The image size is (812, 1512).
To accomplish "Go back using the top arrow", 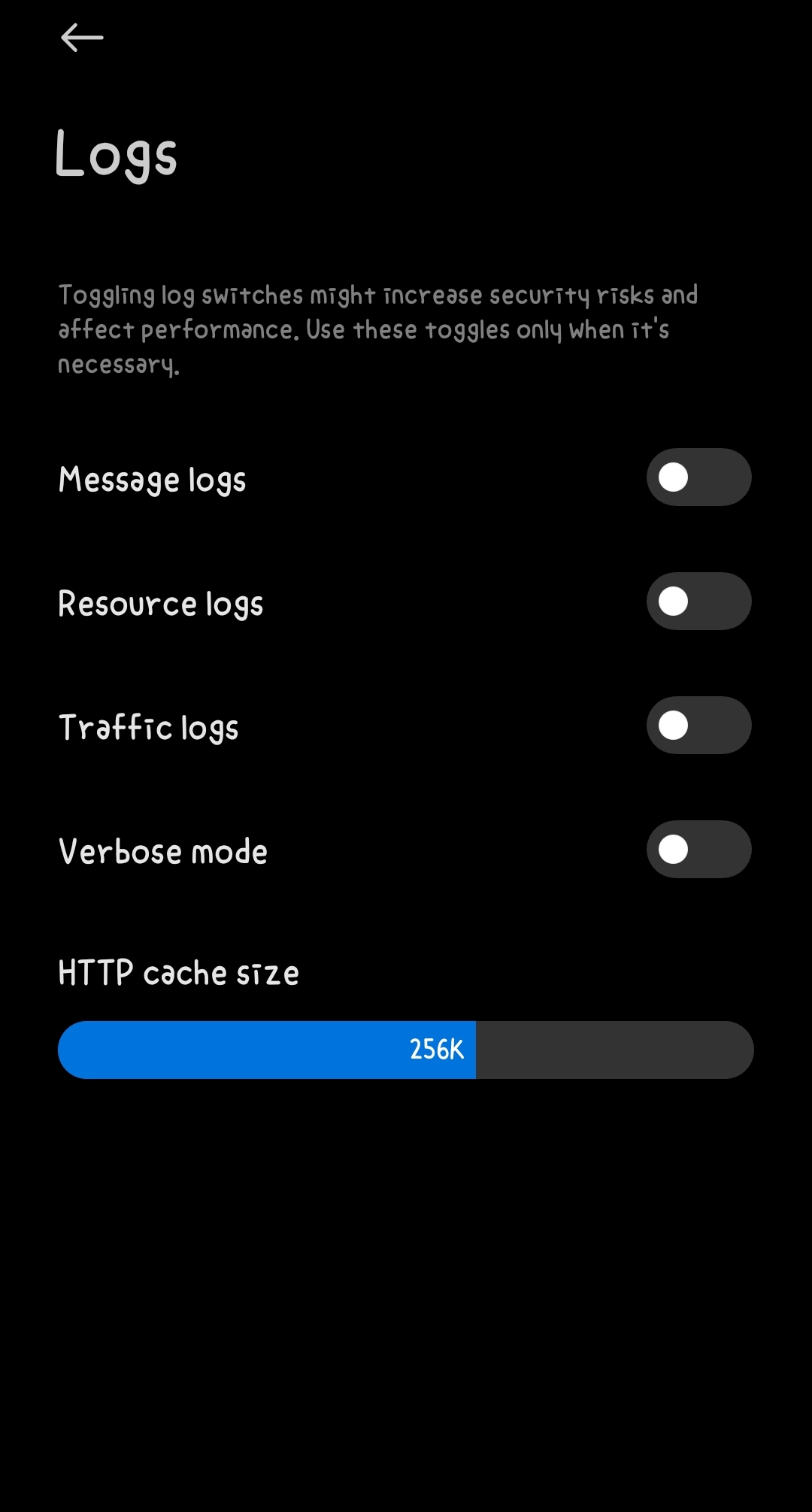I will point(82,38).
